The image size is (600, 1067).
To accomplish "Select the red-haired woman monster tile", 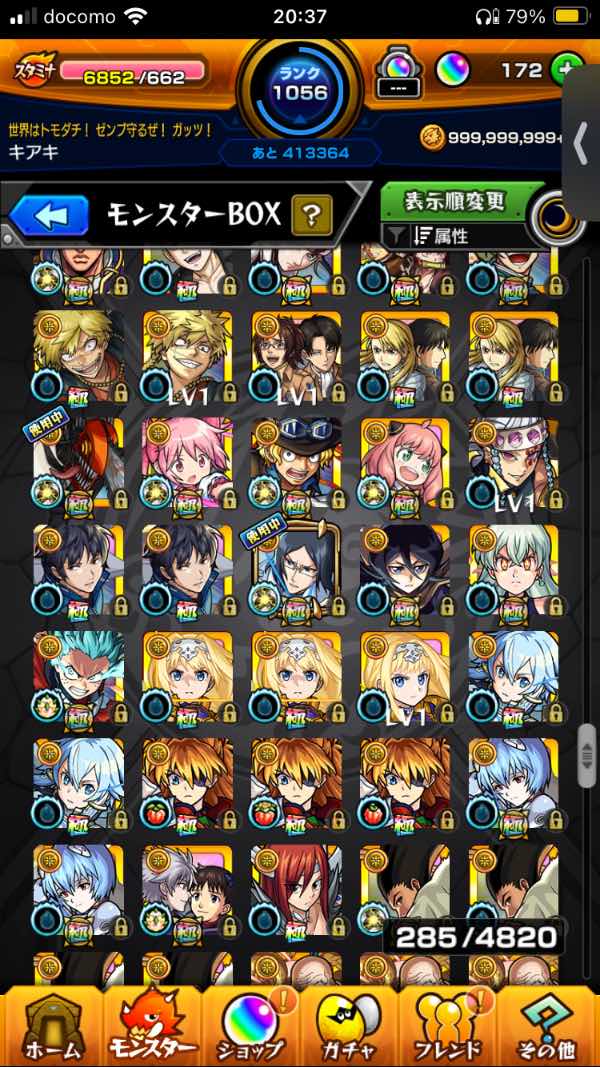I will coord(296,890).
